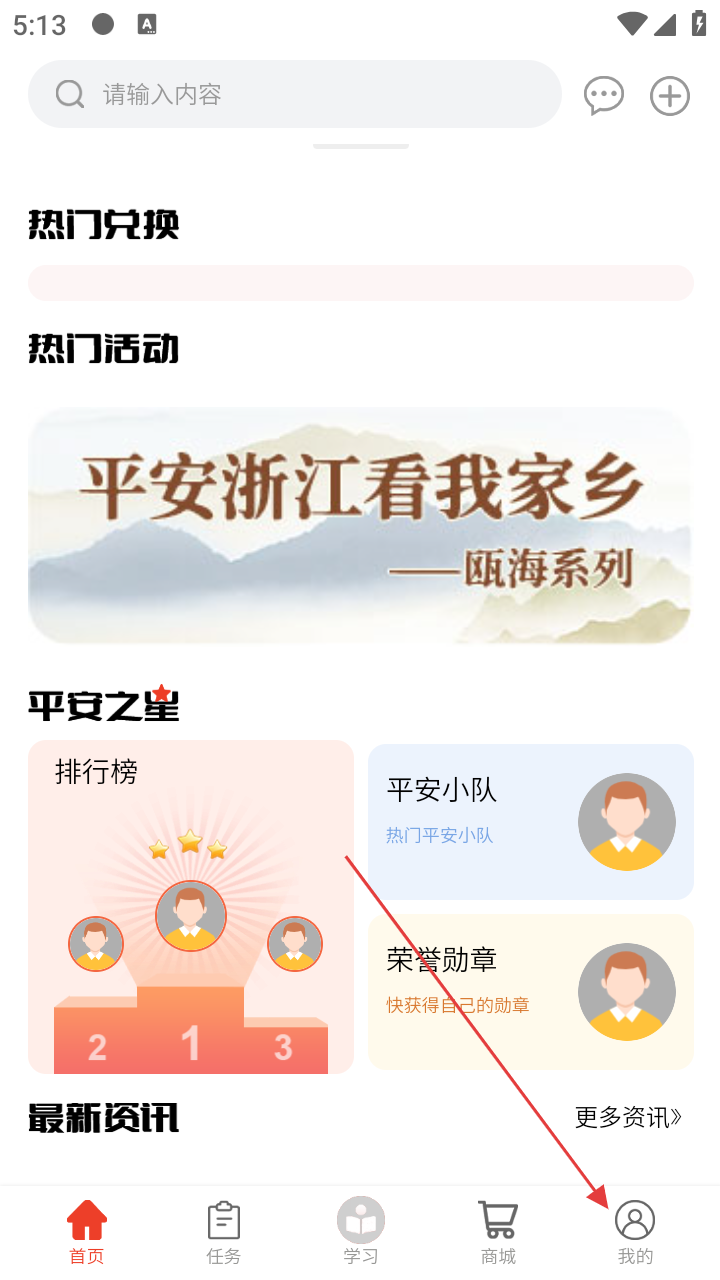The width and height of the screenshot is (720, 1280).
Task: Tap the plus add icon
Action: coord(670,96)
